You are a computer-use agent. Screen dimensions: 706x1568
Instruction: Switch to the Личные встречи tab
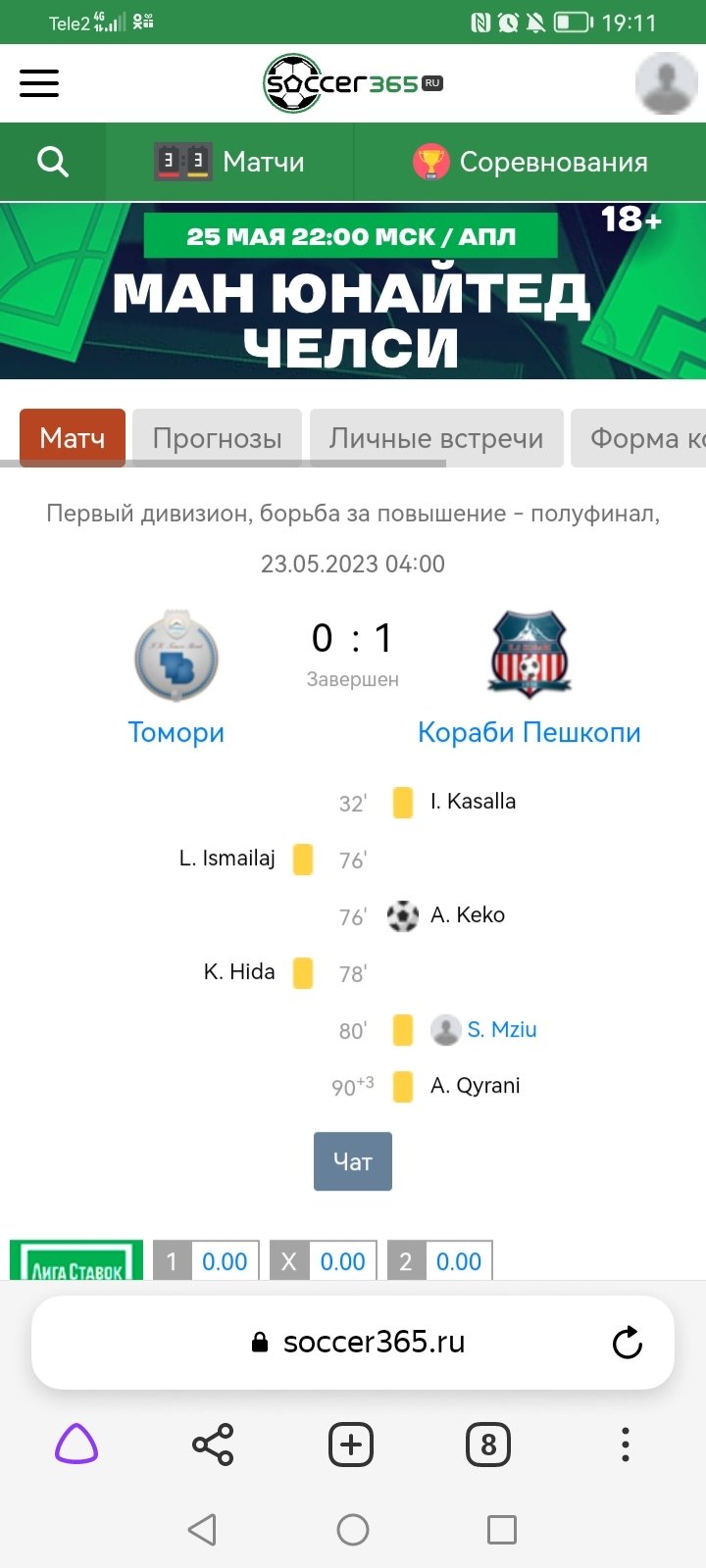(x=436, y=438)
